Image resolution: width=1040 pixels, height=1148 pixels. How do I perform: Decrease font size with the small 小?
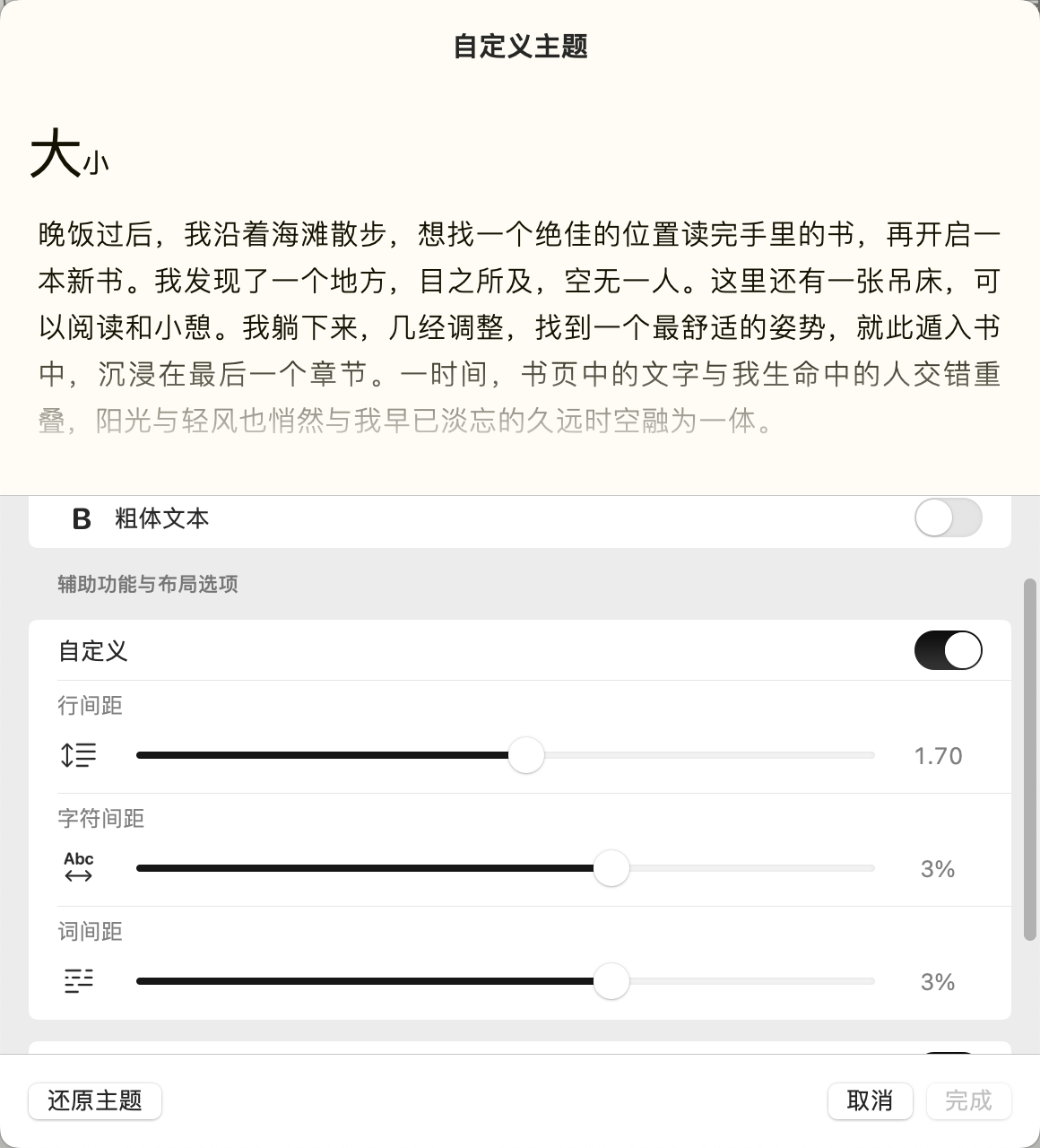(x=96, y=163)
